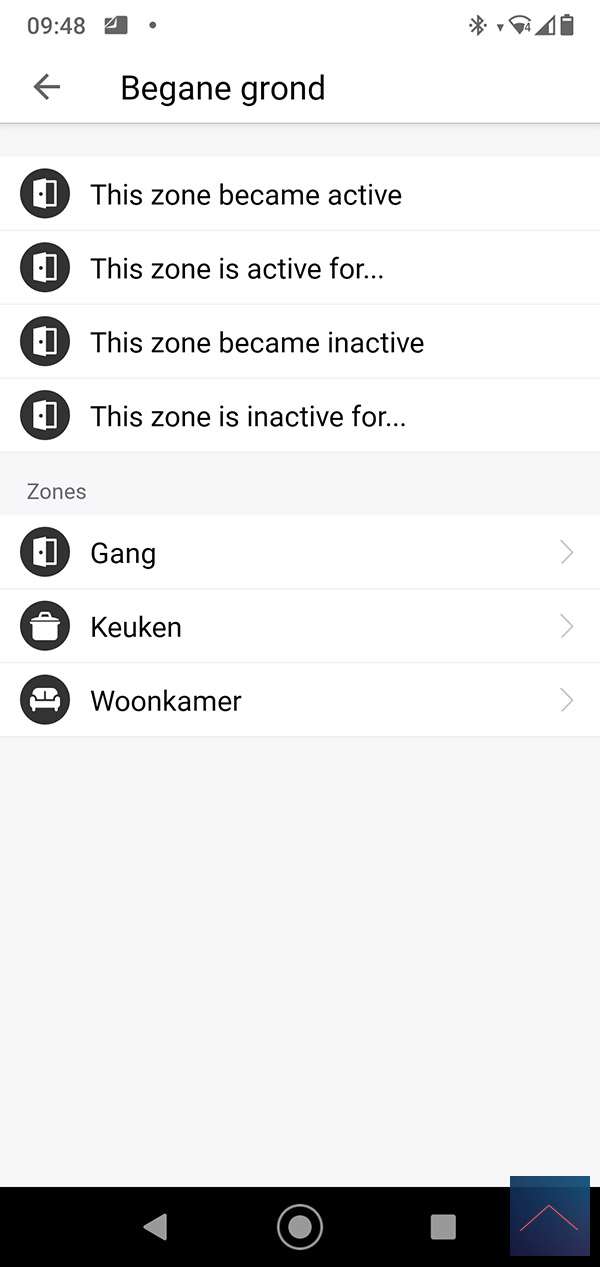Open recent apps from navigation bar
This screenshot has width=600, height=1267.
443,1226
